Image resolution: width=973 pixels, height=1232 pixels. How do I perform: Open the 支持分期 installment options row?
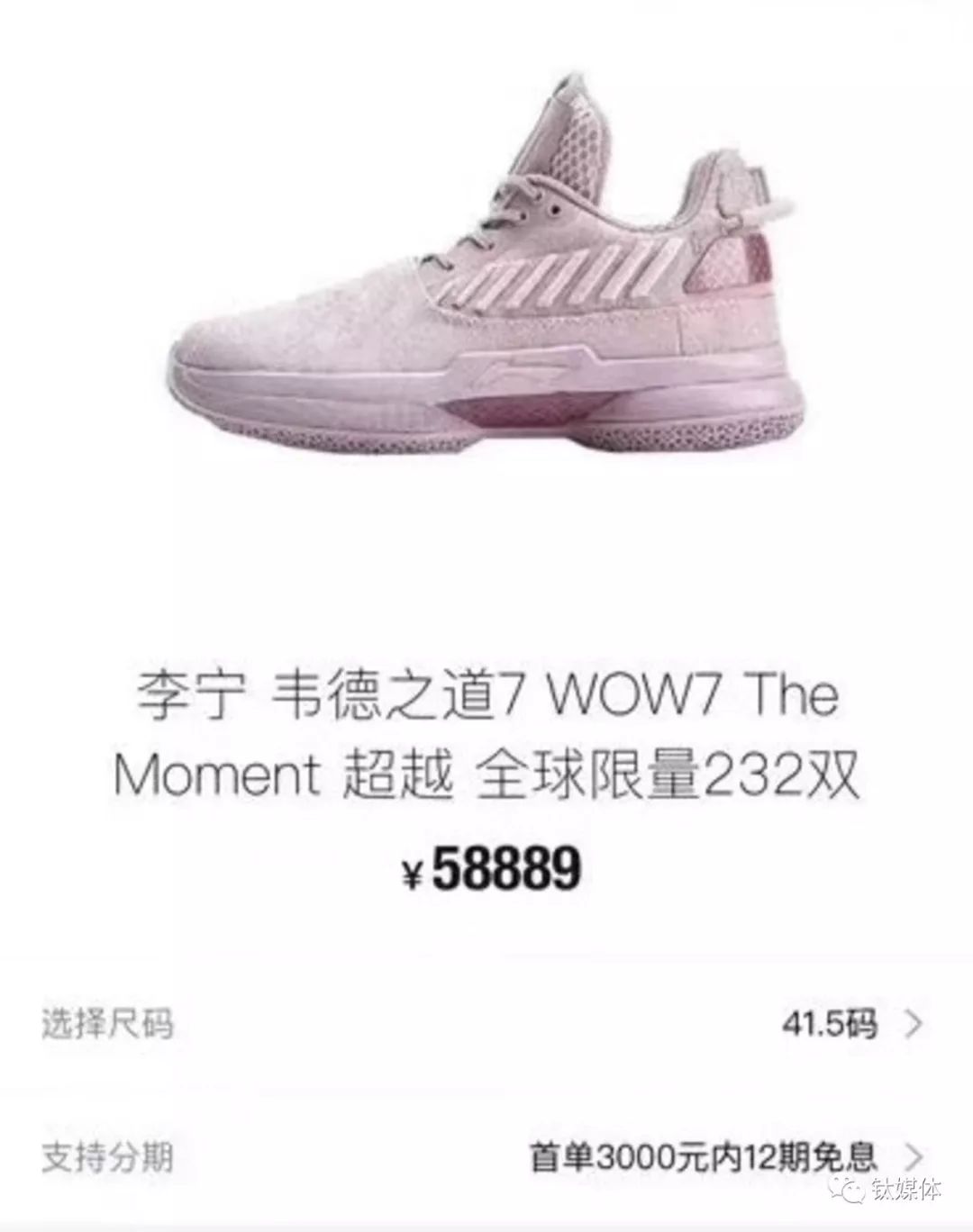click(486, 1156)
